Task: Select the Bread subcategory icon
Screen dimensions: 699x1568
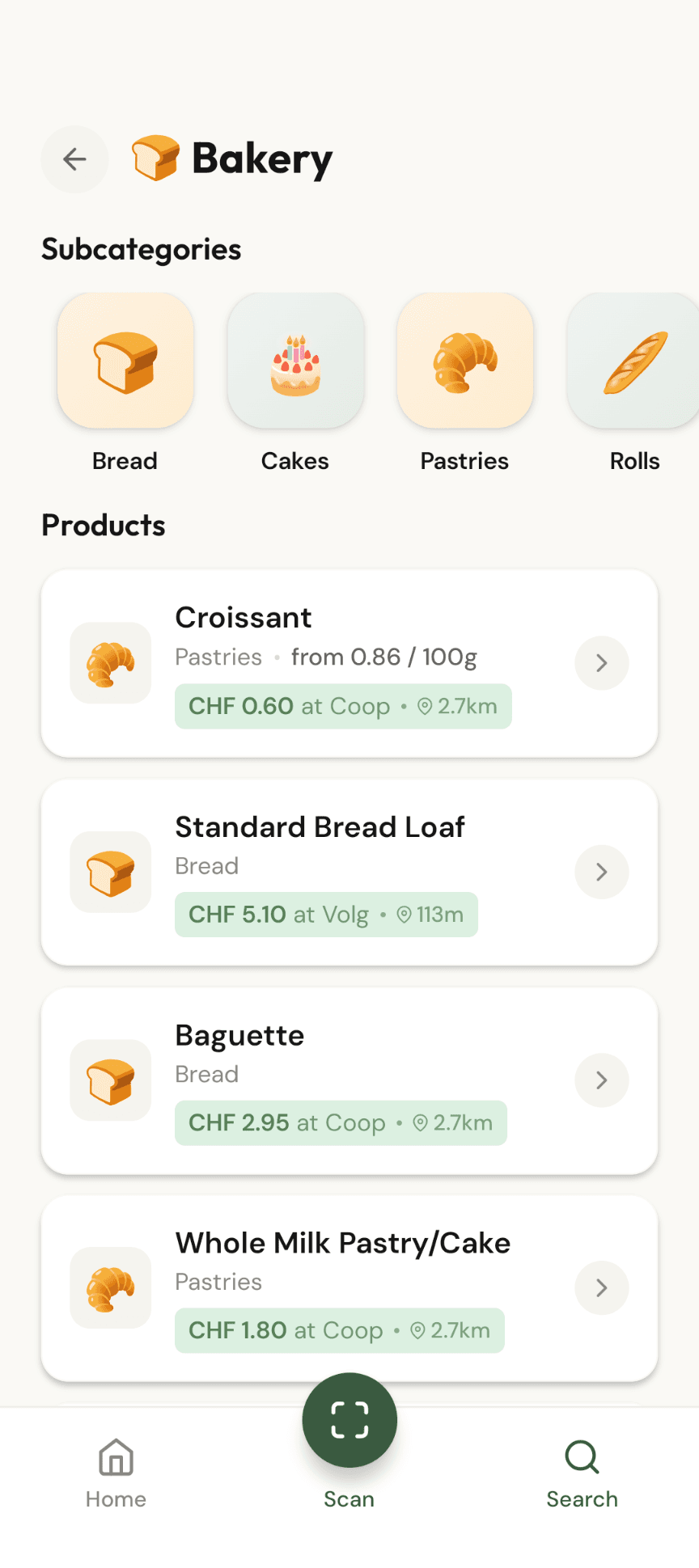Action: (x=125, y=361)
